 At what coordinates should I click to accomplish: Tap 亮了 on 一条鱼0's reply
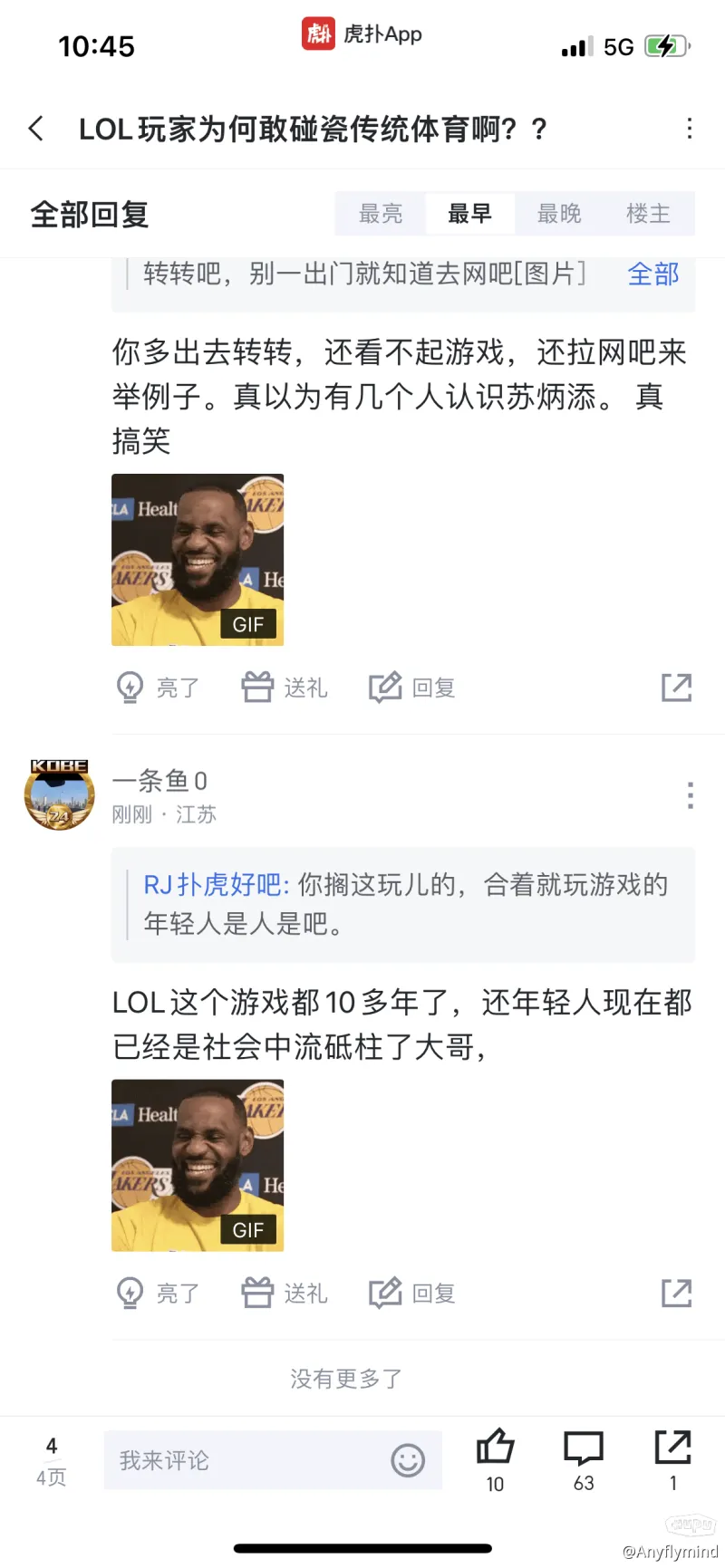tap(158, 1293)
